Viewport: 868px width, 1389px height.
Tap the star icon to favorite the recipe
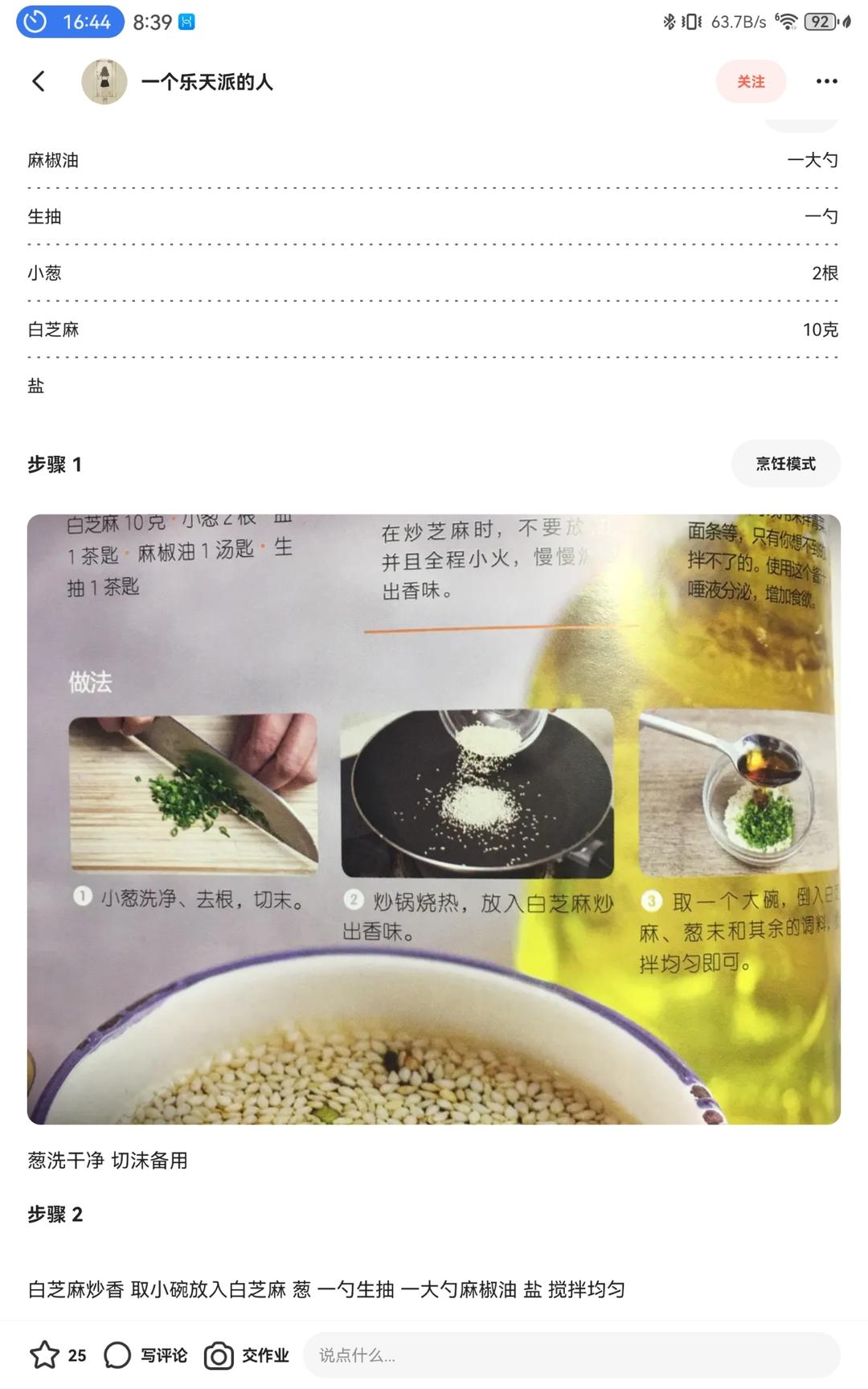pos(46,1354)
